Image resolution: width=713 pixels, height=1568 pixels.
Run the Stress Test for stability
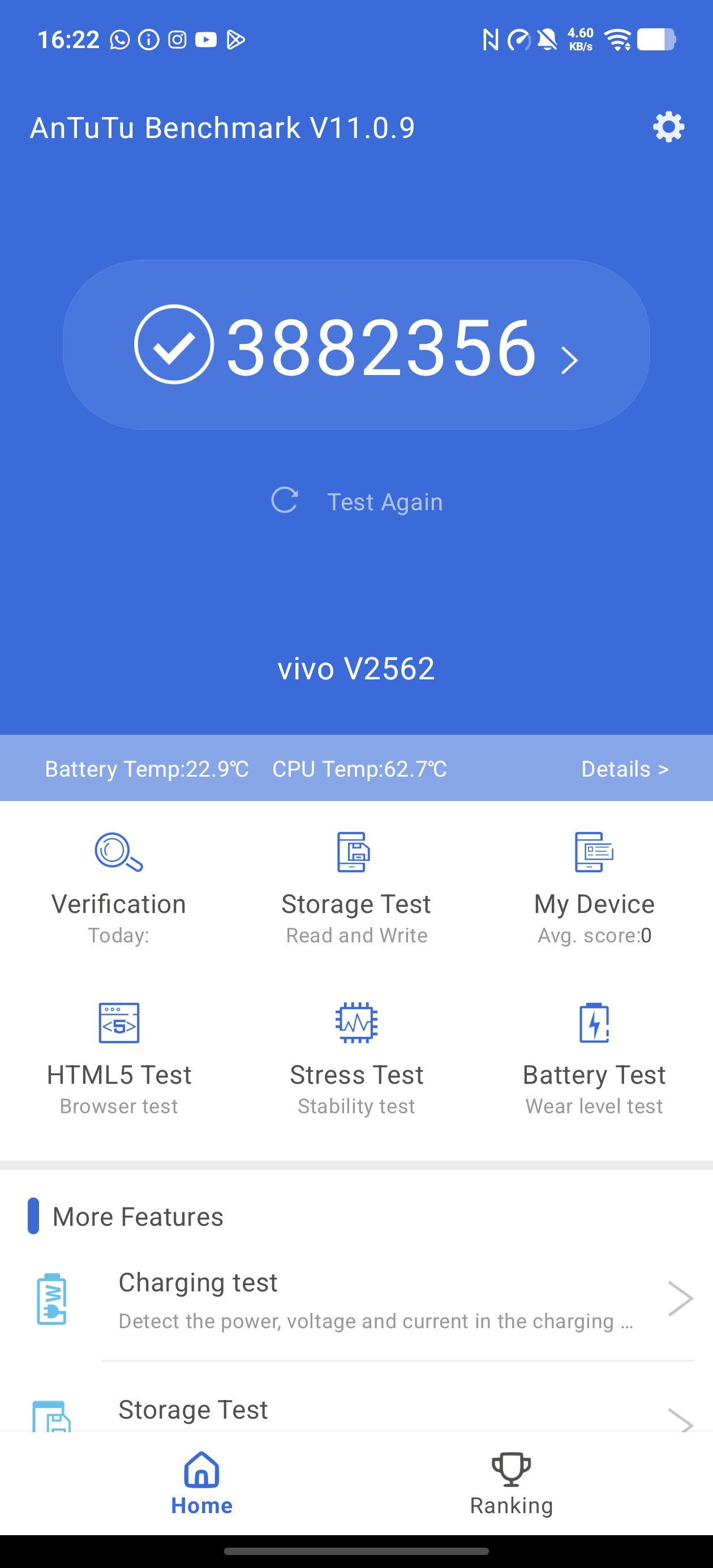356,1058
